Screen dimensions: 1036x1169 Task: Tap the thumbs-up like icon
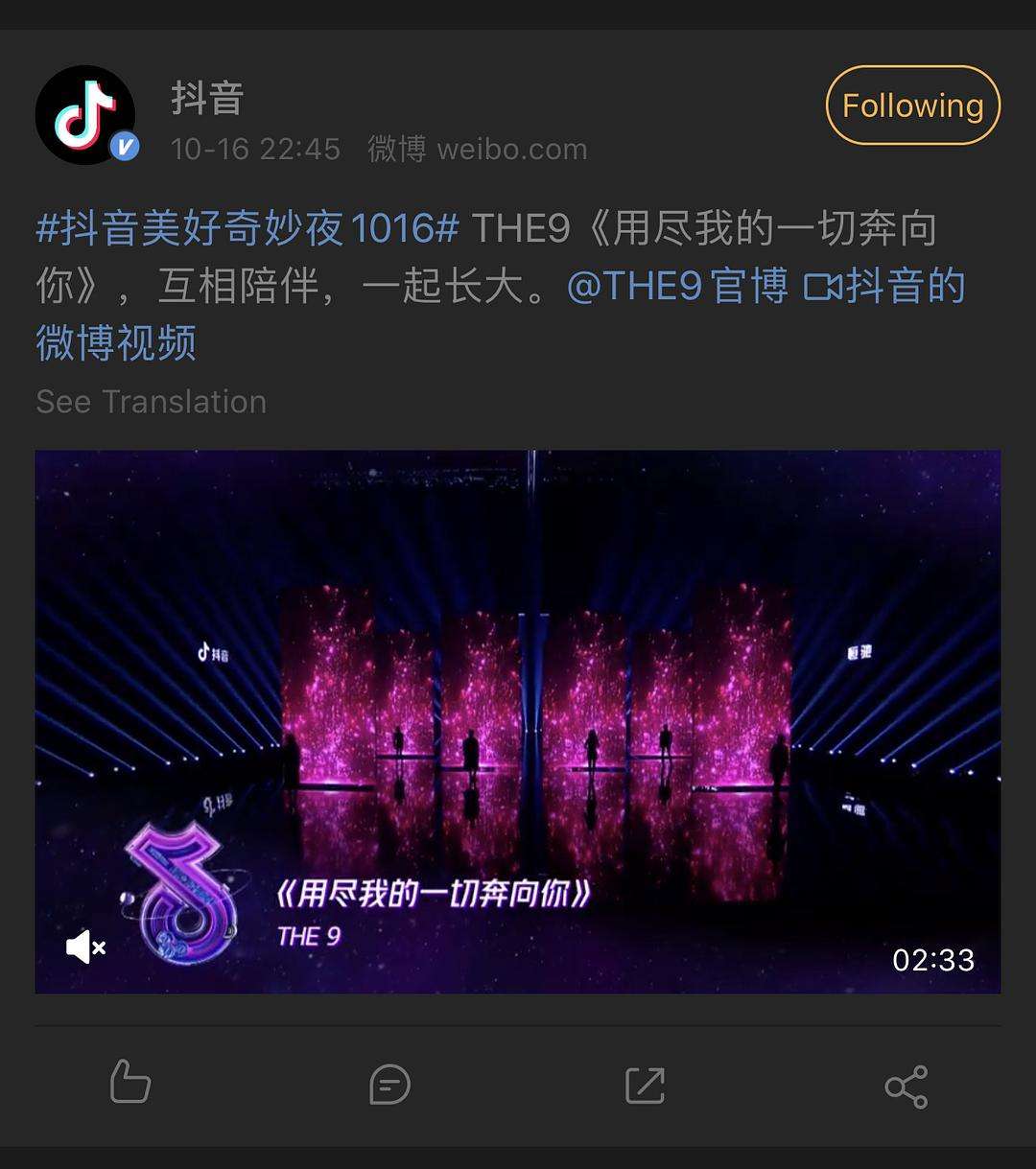(x=129, y=1085)
